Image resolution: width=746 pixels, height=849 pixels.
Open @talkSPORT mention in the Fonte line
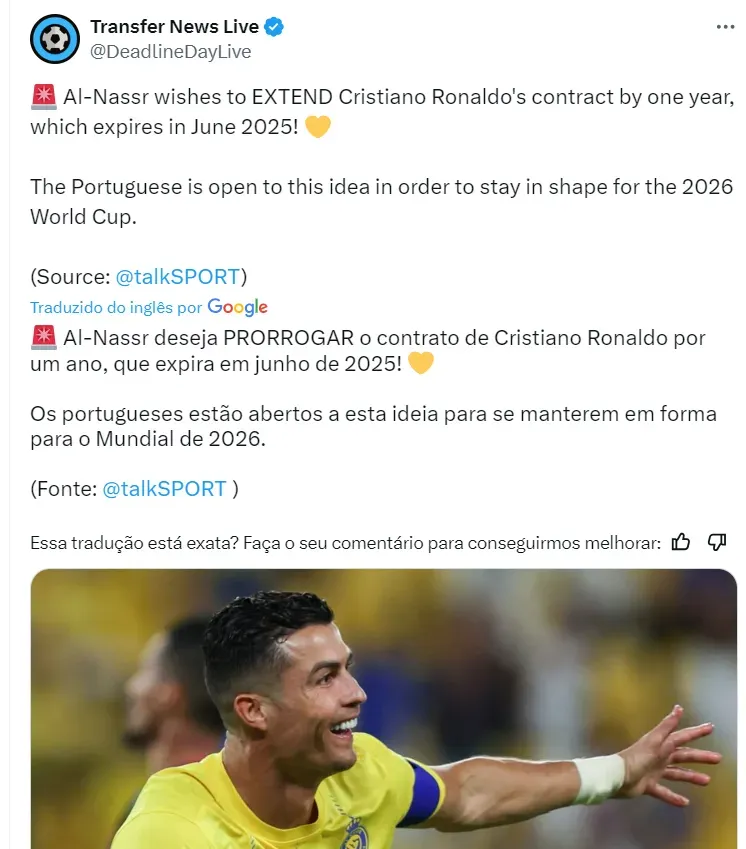164,489
